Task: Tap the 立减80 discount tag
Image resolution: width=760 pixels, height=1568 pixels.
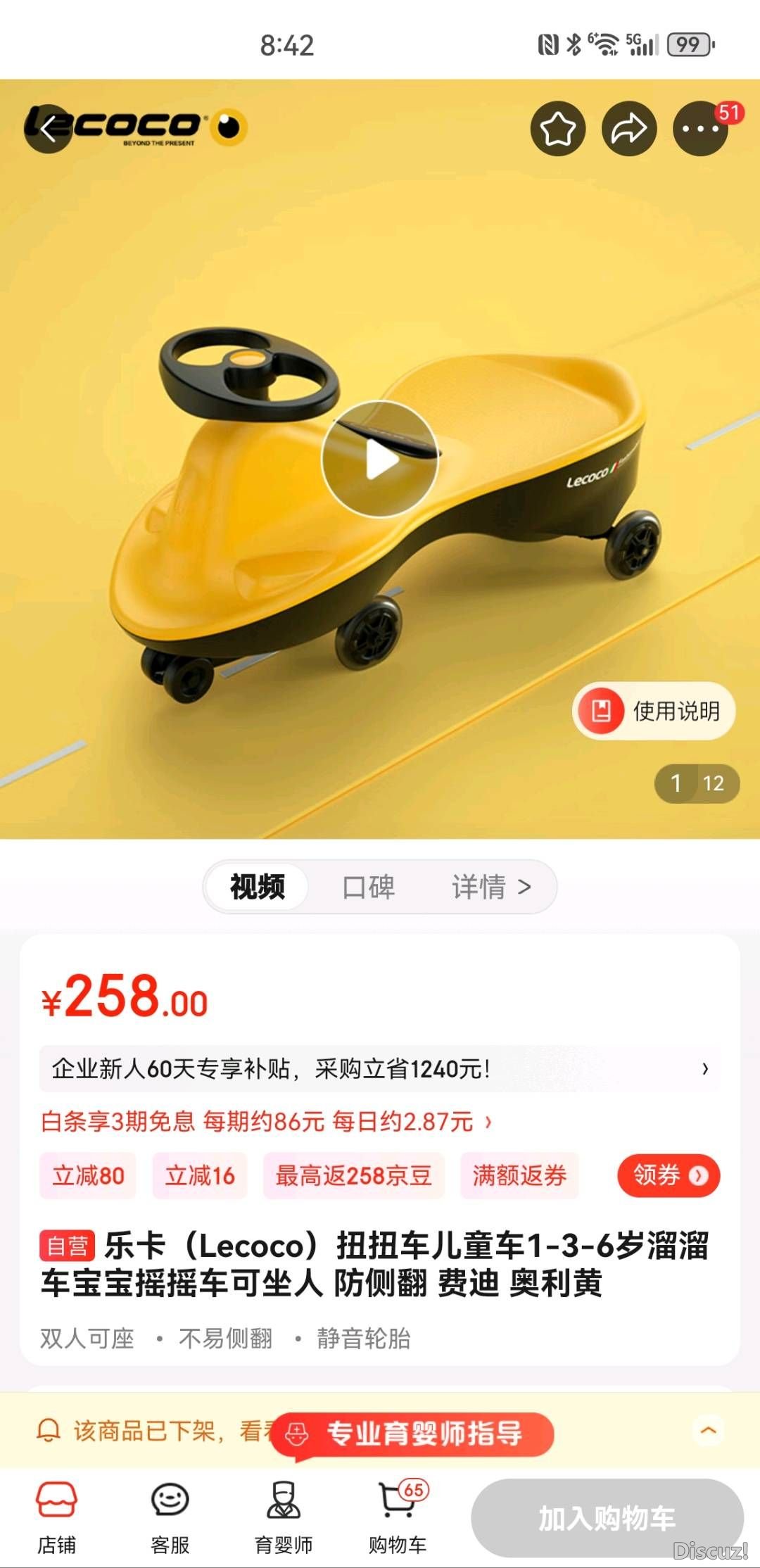Action: pyautogui.click(x=88, y=1175)
